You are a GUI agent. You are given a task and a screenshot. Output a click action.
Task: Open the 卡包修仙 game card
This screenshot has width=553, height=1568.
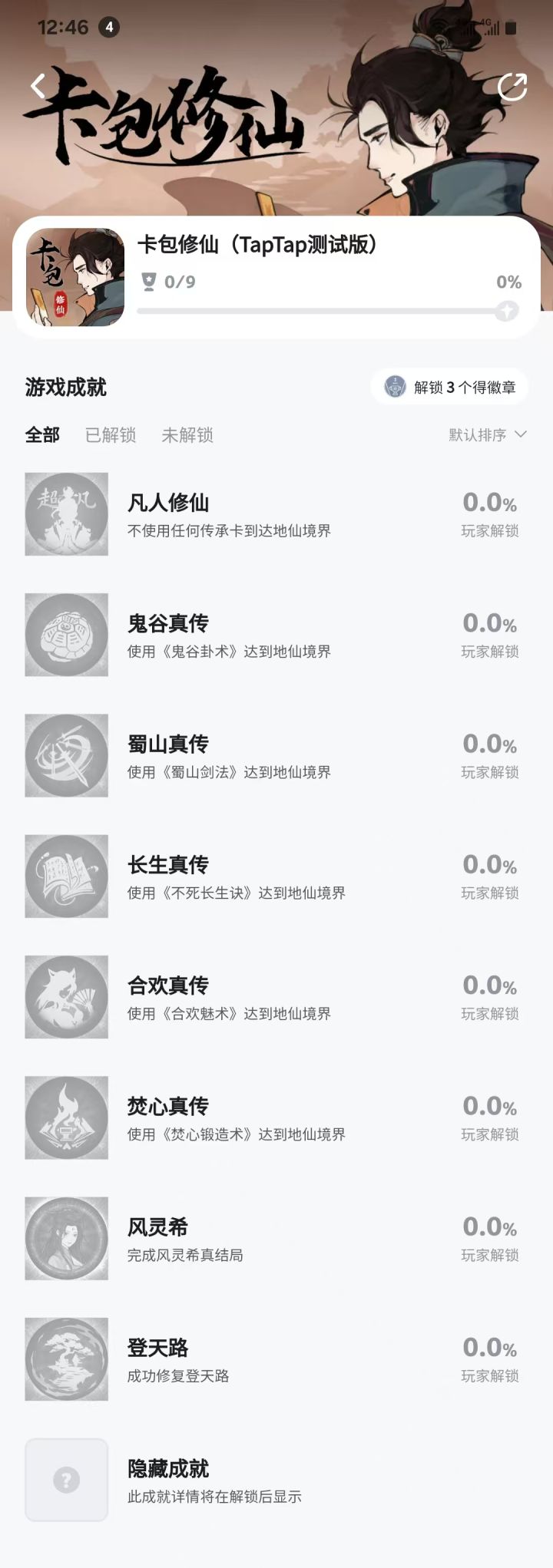point(276,278)
